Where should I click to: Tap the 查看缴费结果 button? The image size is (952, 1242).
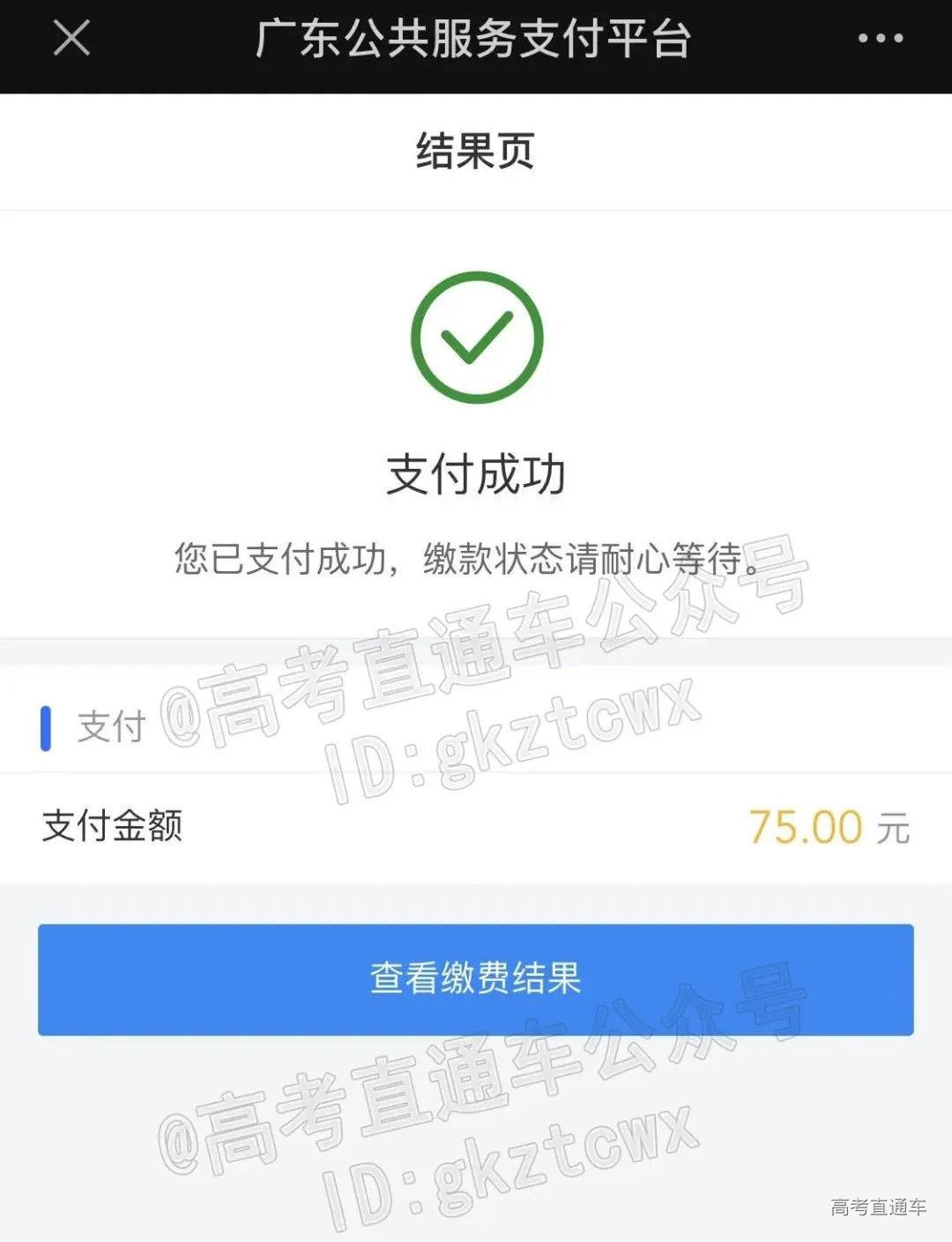click(476, 977)
